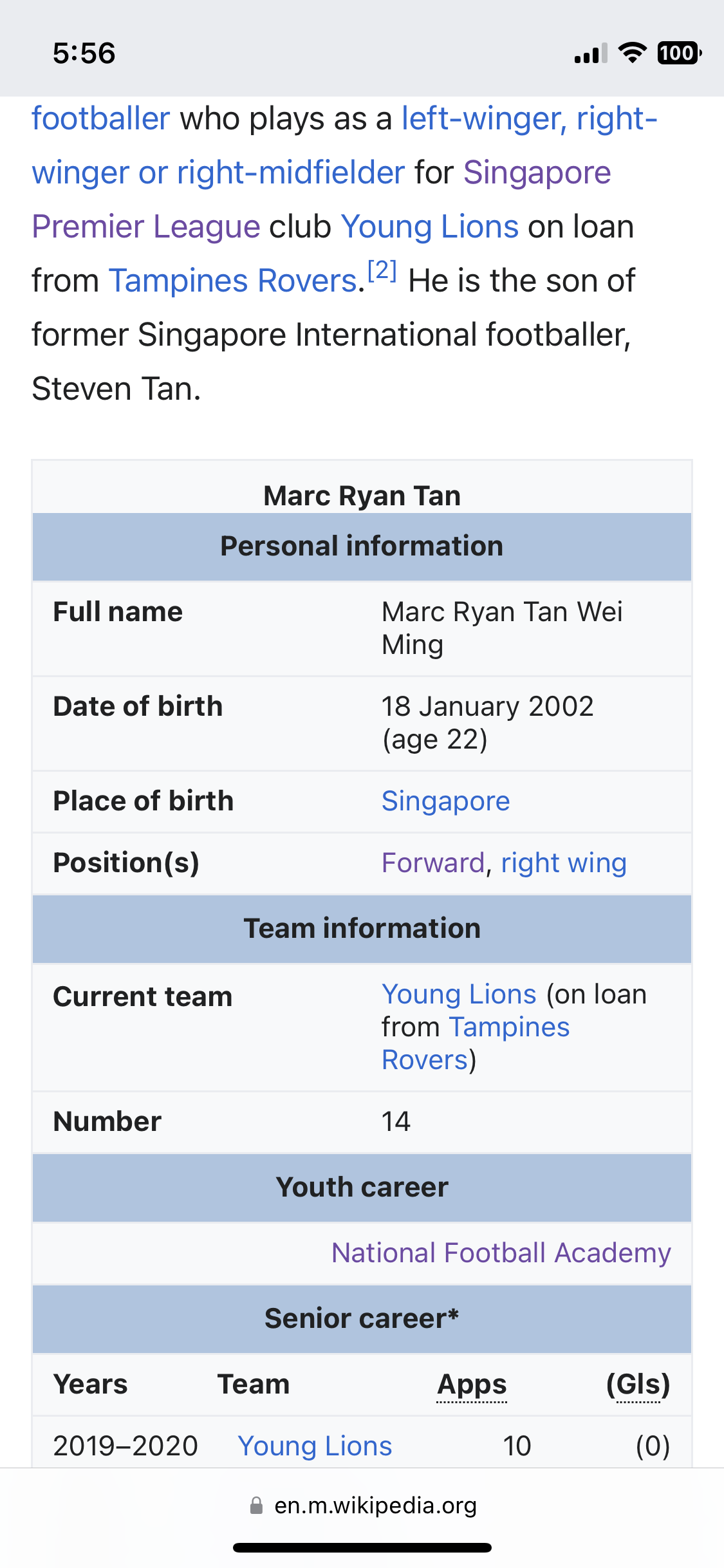
Task: Open Tampines Rovers link in intro paragraph
Action: [233, 281]
